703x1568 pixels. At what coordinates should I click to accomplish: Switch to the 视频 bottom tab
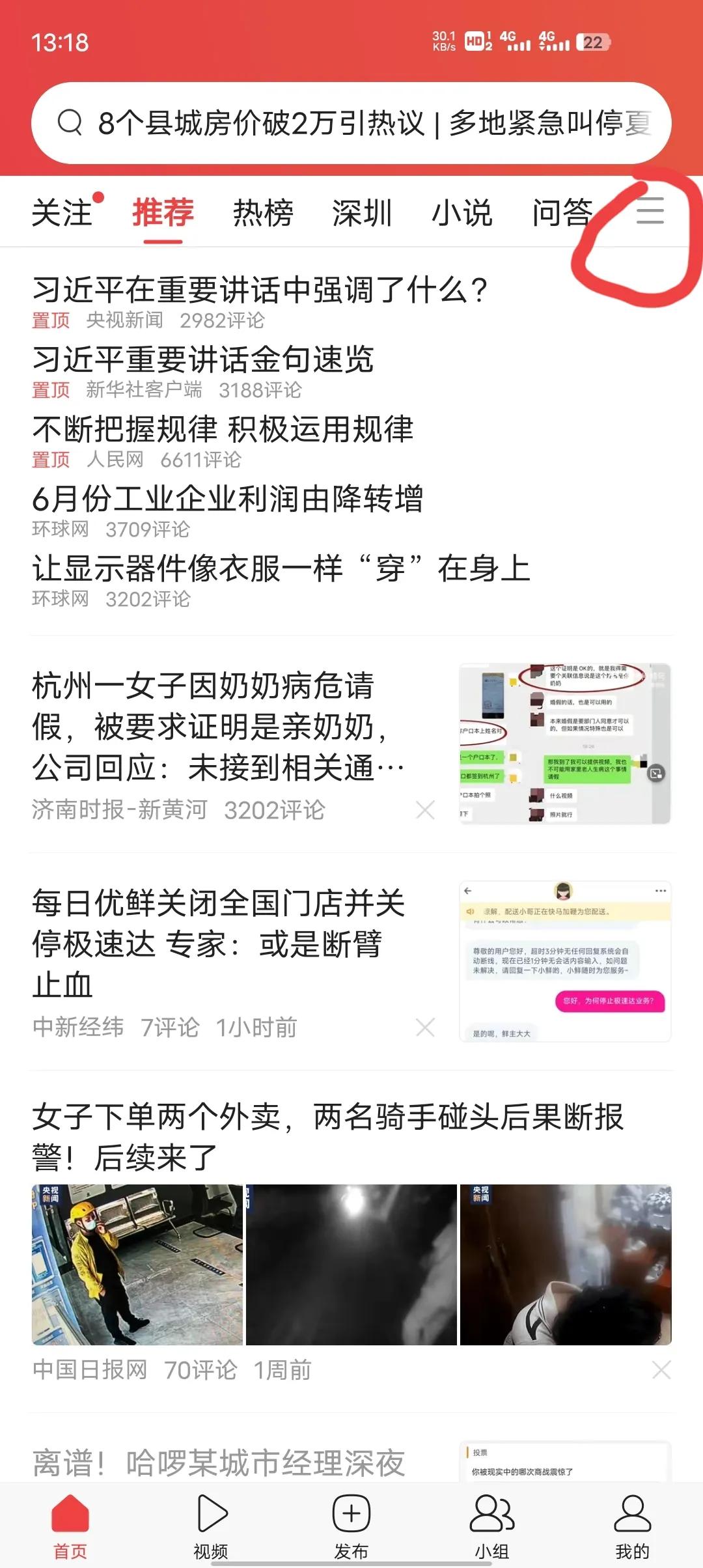coord(211,1526)
